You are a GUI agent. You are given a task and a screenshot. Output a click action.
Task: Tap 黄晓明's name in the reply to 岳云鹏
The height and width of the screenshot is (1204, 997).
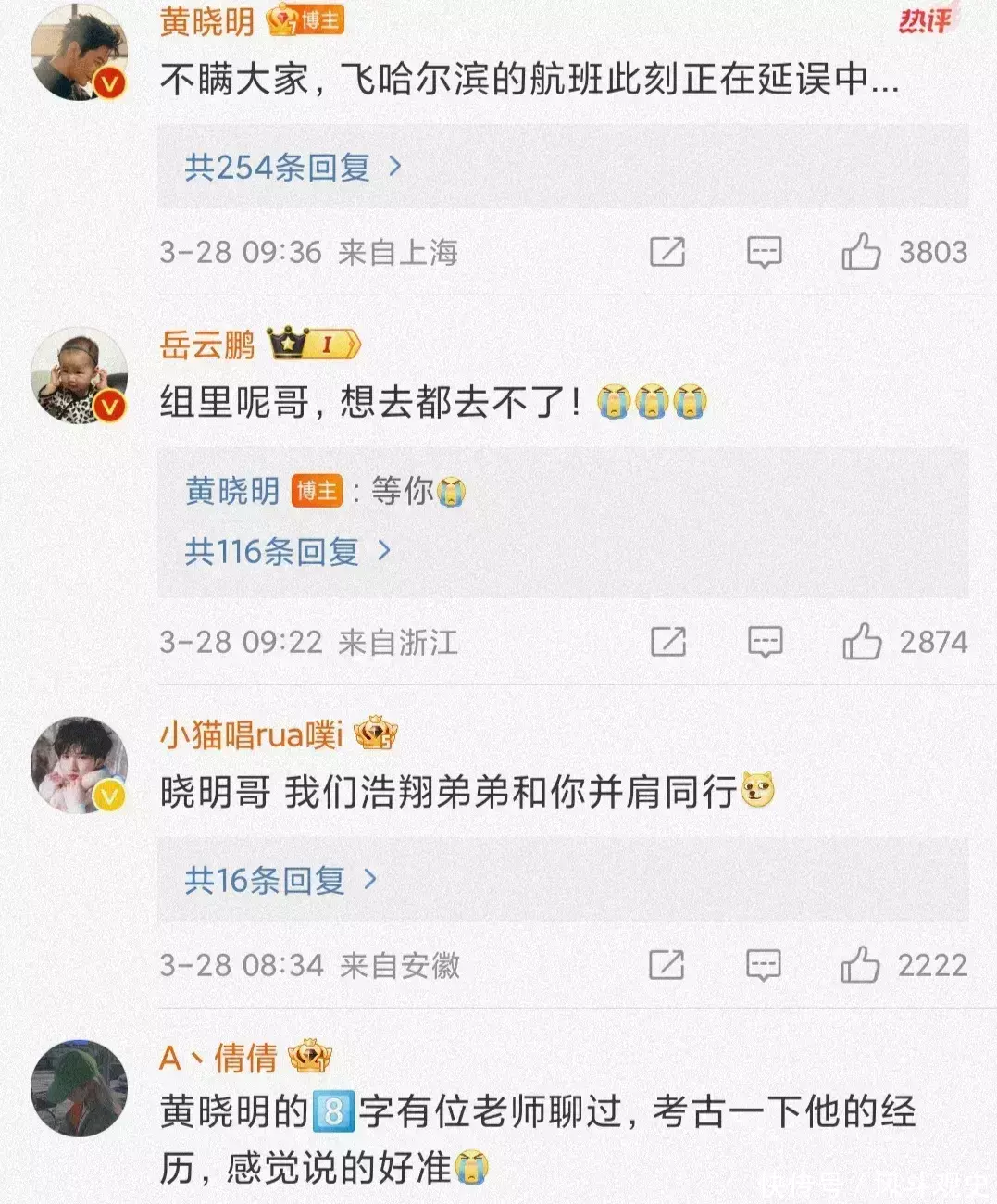(232, 491)
